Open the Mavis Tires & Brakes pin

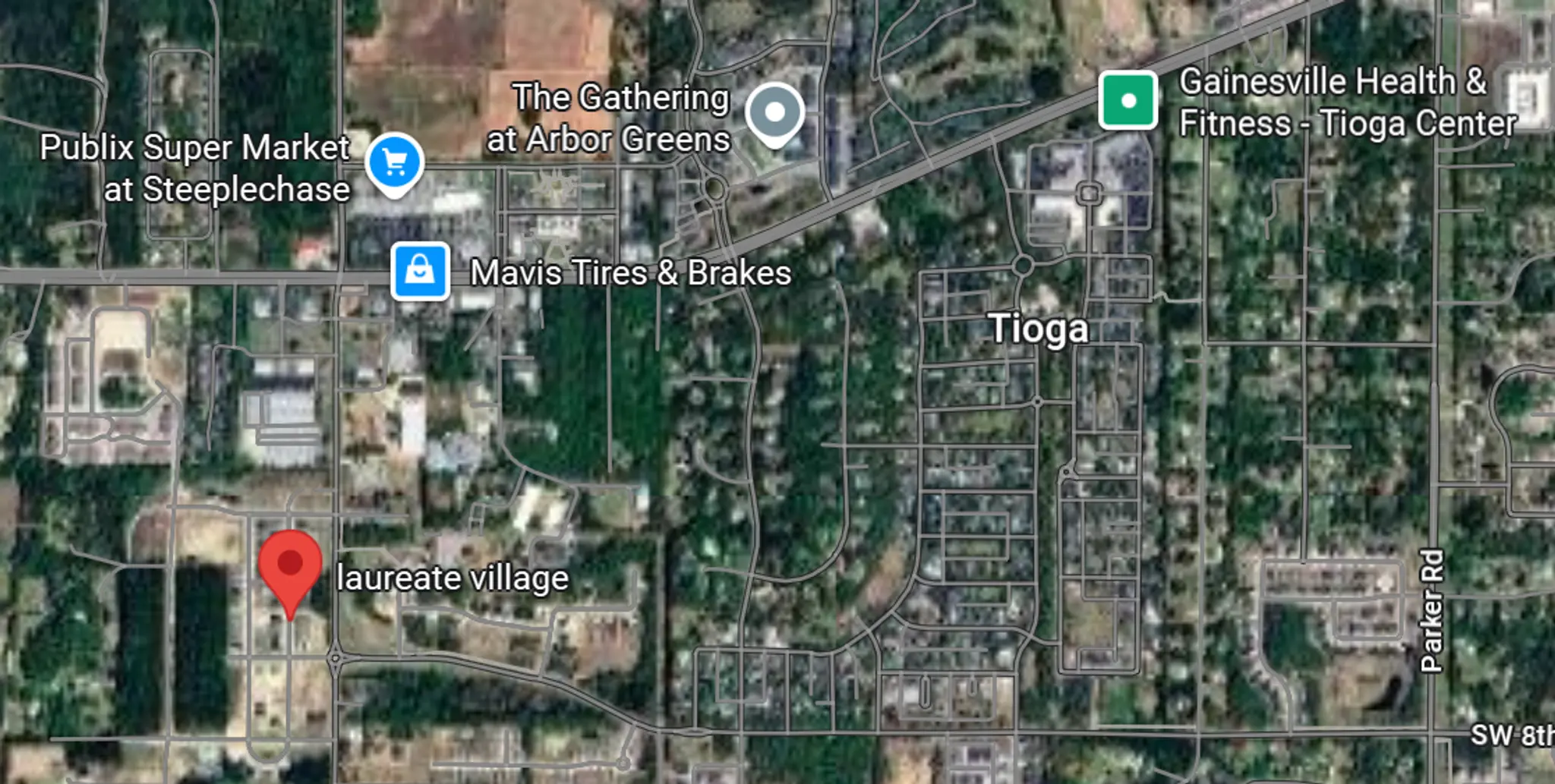[421, 271]
